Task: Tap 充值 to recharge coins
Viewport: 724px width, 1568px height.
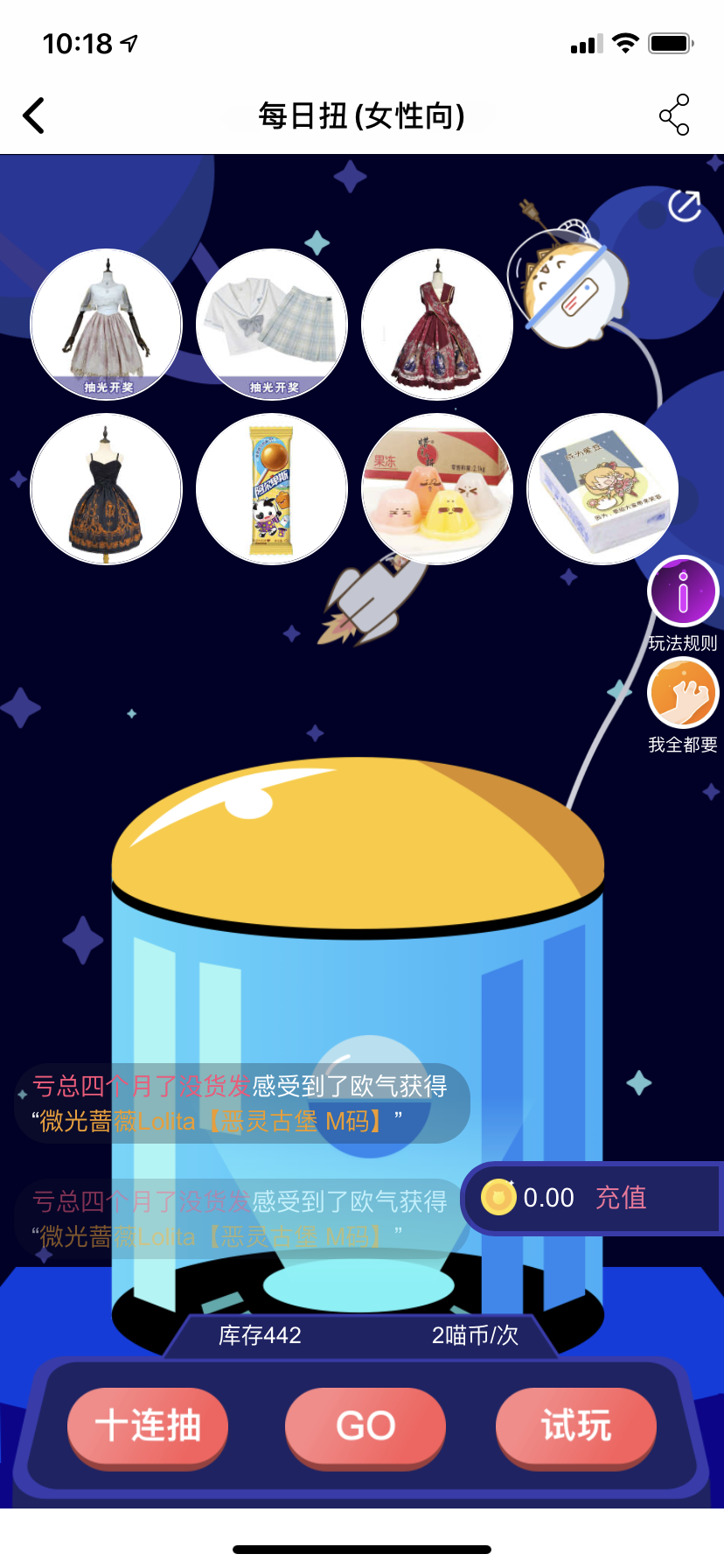Action: coord(621,1197)
